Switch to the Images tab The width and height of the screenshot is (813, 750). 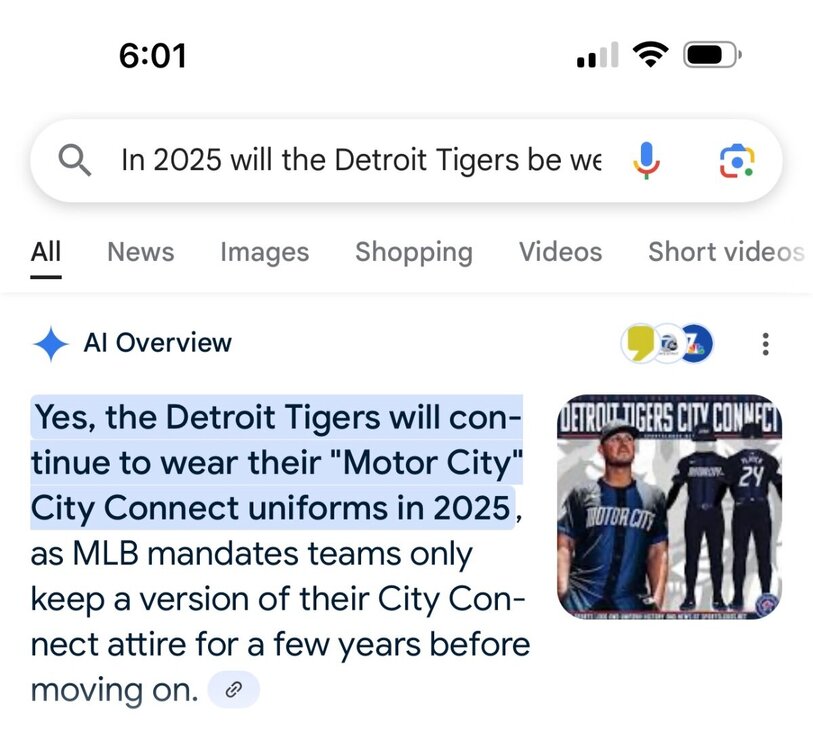click(x=264, y=252)
